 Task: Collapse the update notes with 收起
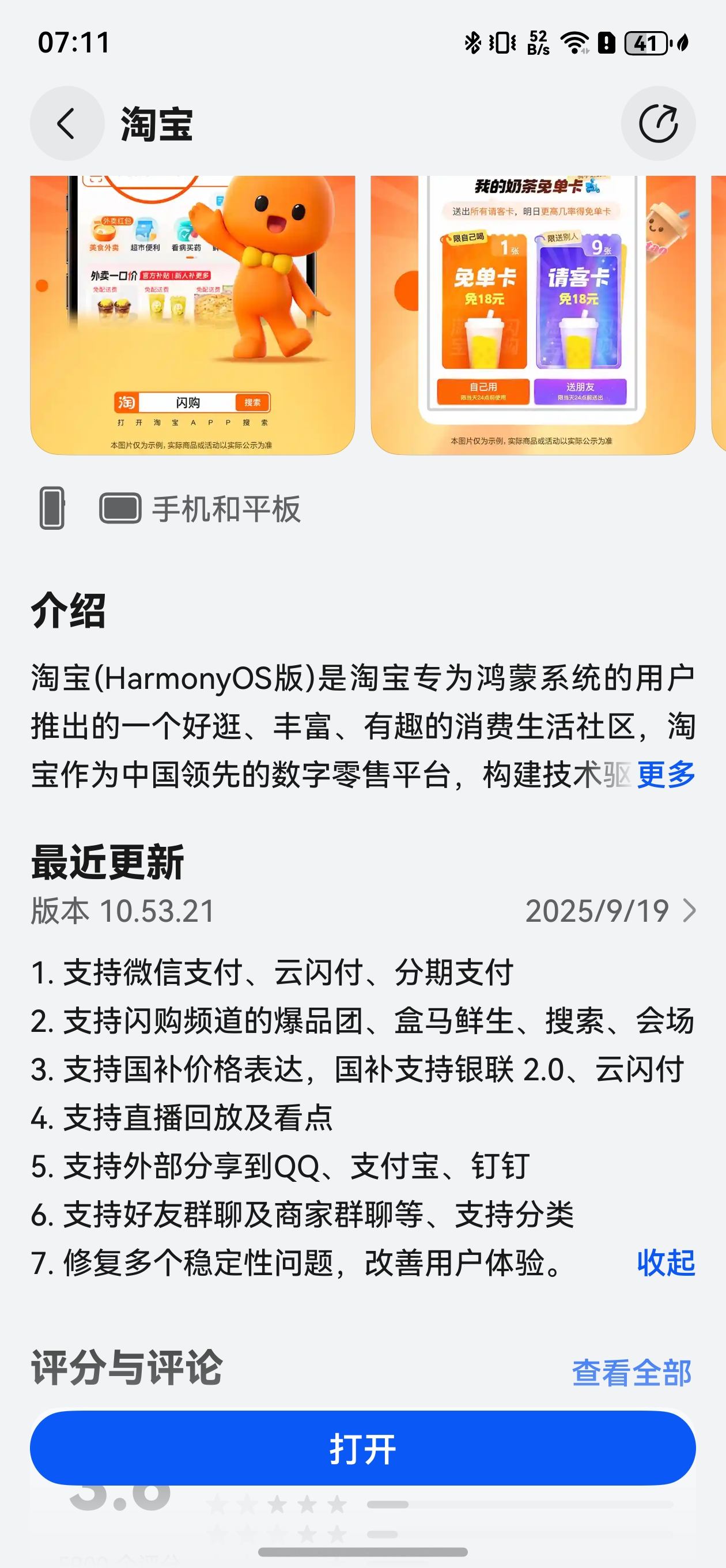665,1262
